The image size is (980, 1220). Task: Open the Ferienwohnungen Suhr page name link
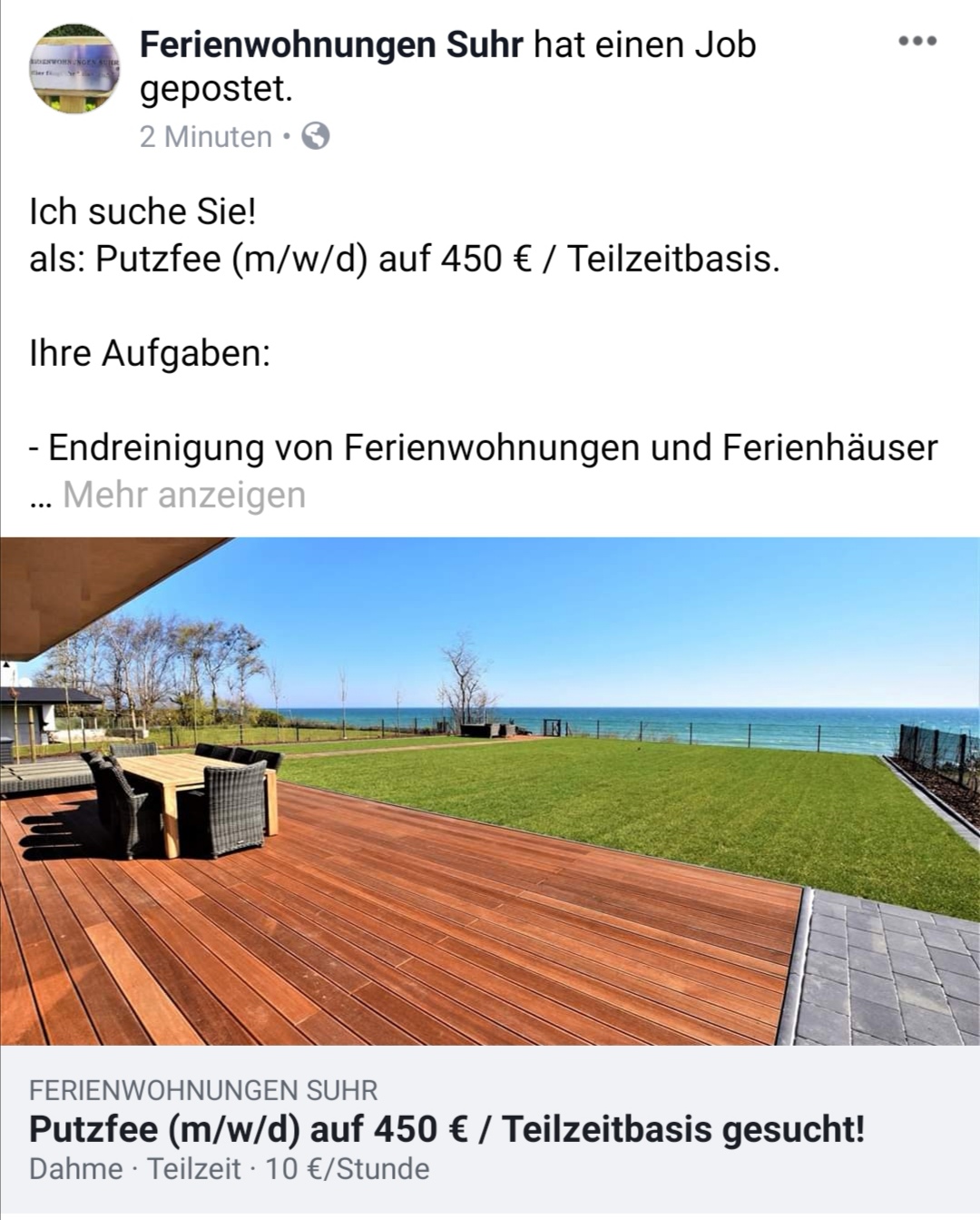click(331, 44)
